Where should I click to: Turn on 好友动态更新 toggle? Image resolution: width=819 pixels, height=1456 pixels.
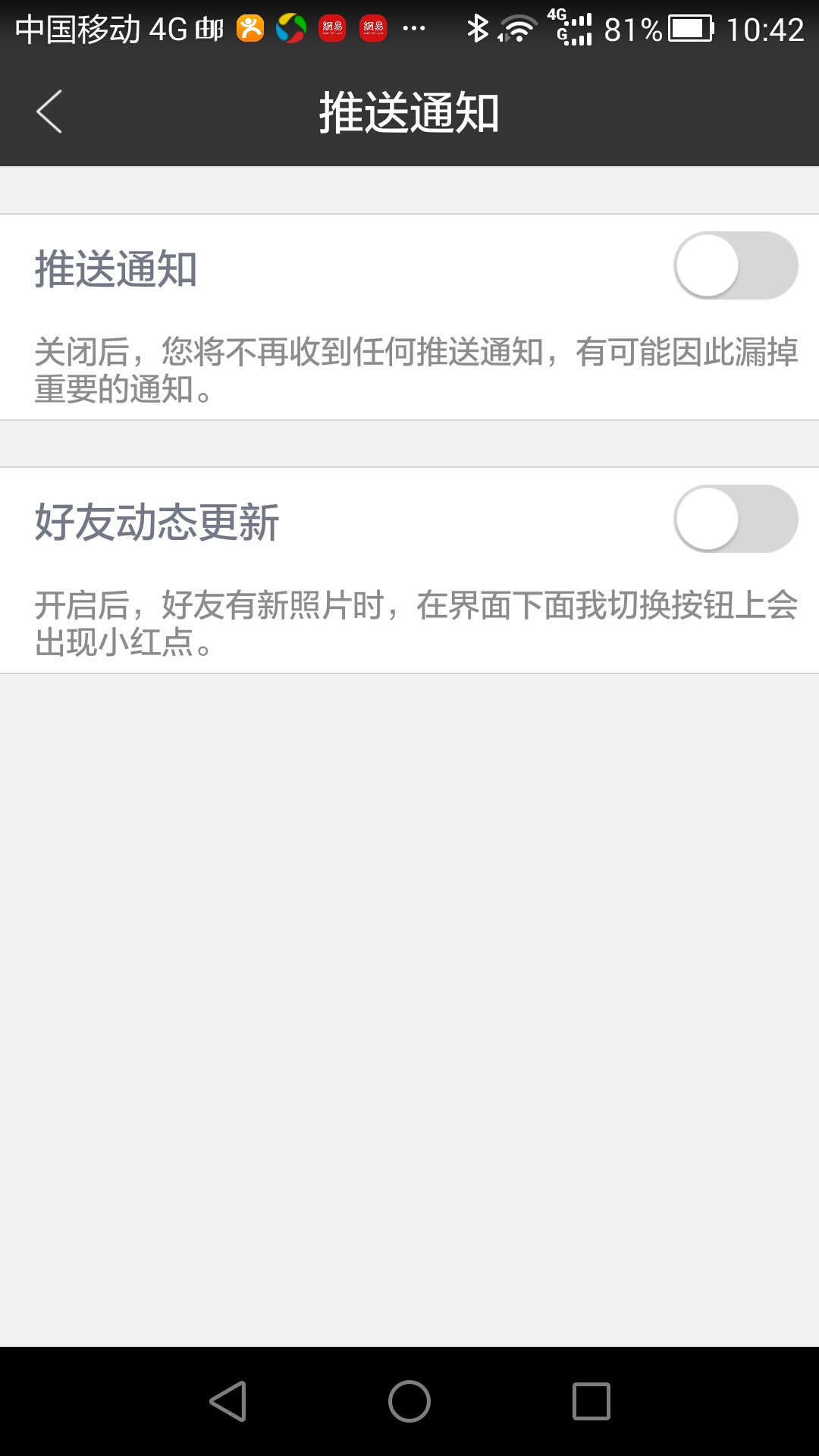735,519
